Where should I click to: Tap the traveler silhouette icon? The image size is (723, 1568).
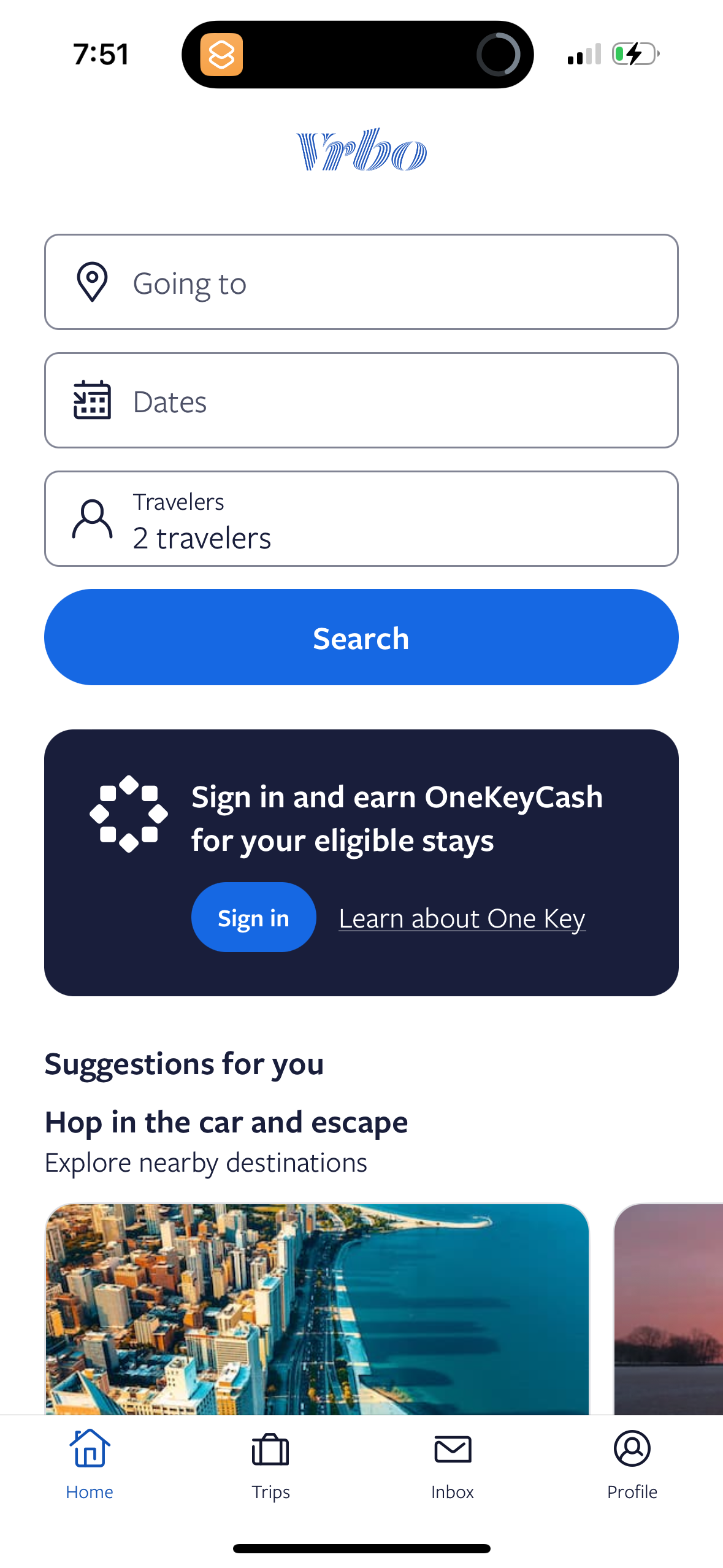tap(91, 518)
